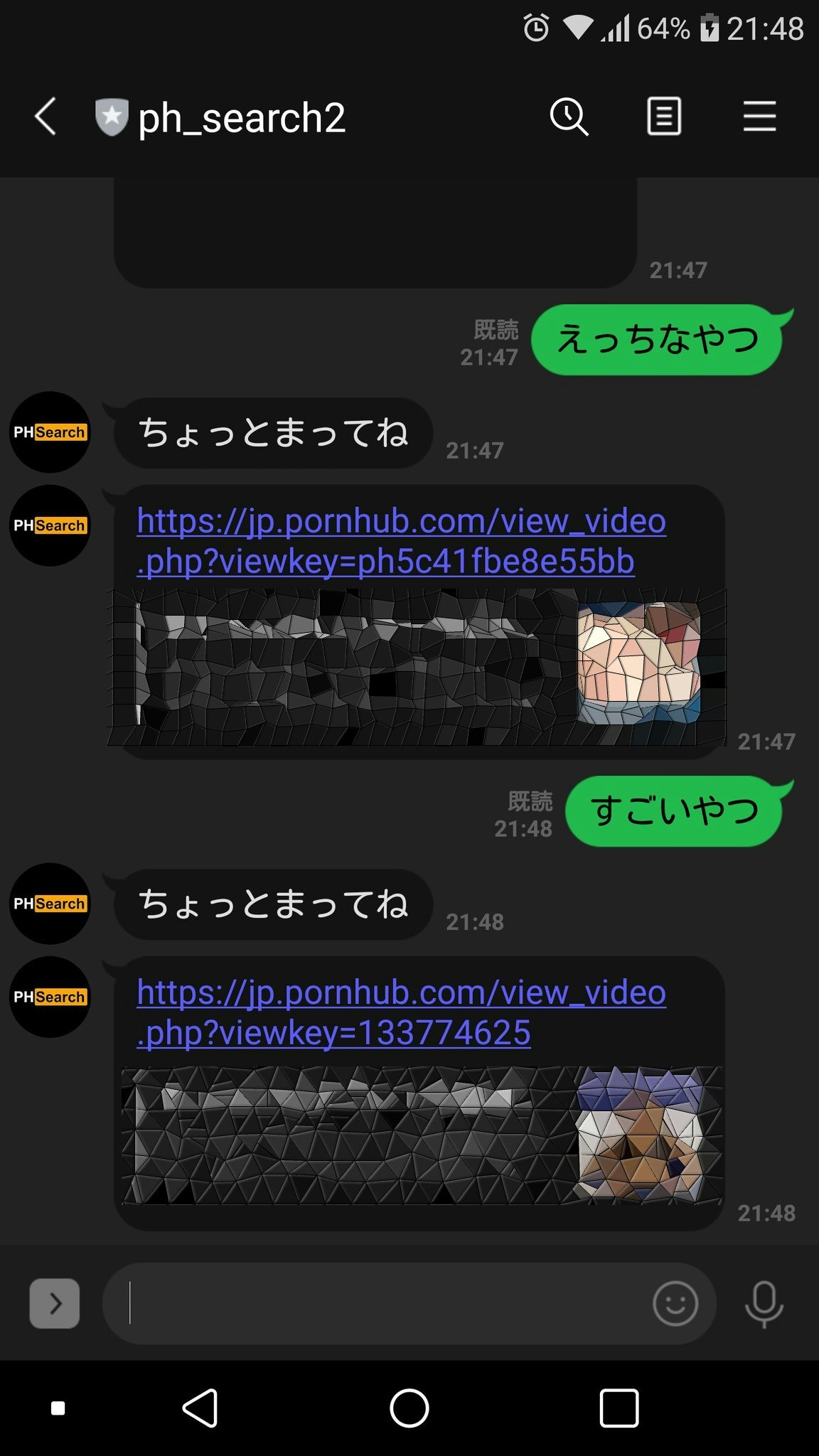
Task: Tap the official account shield badge beside ph_search2
Action: (x=111, y=116)
